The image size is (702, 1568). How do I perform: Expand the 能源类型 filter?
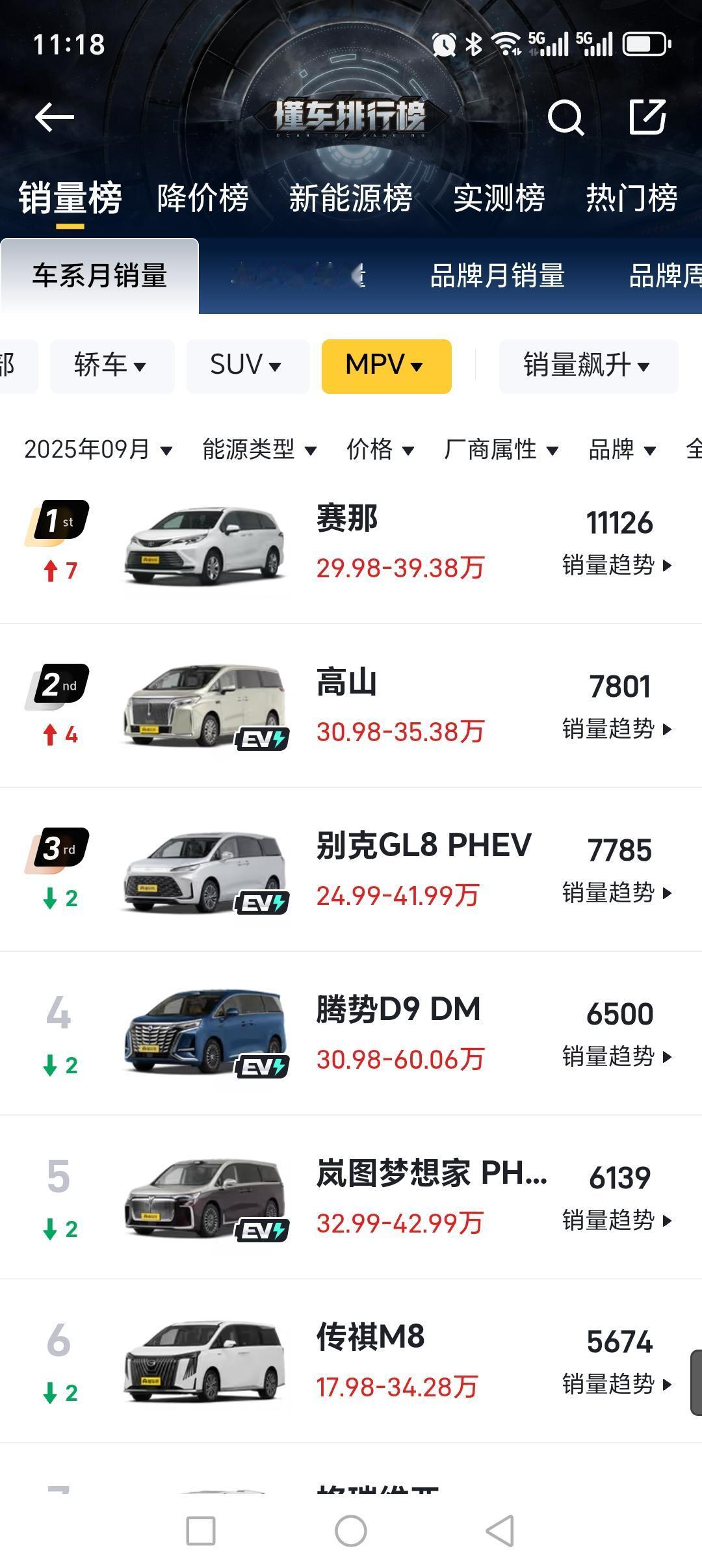259,449
